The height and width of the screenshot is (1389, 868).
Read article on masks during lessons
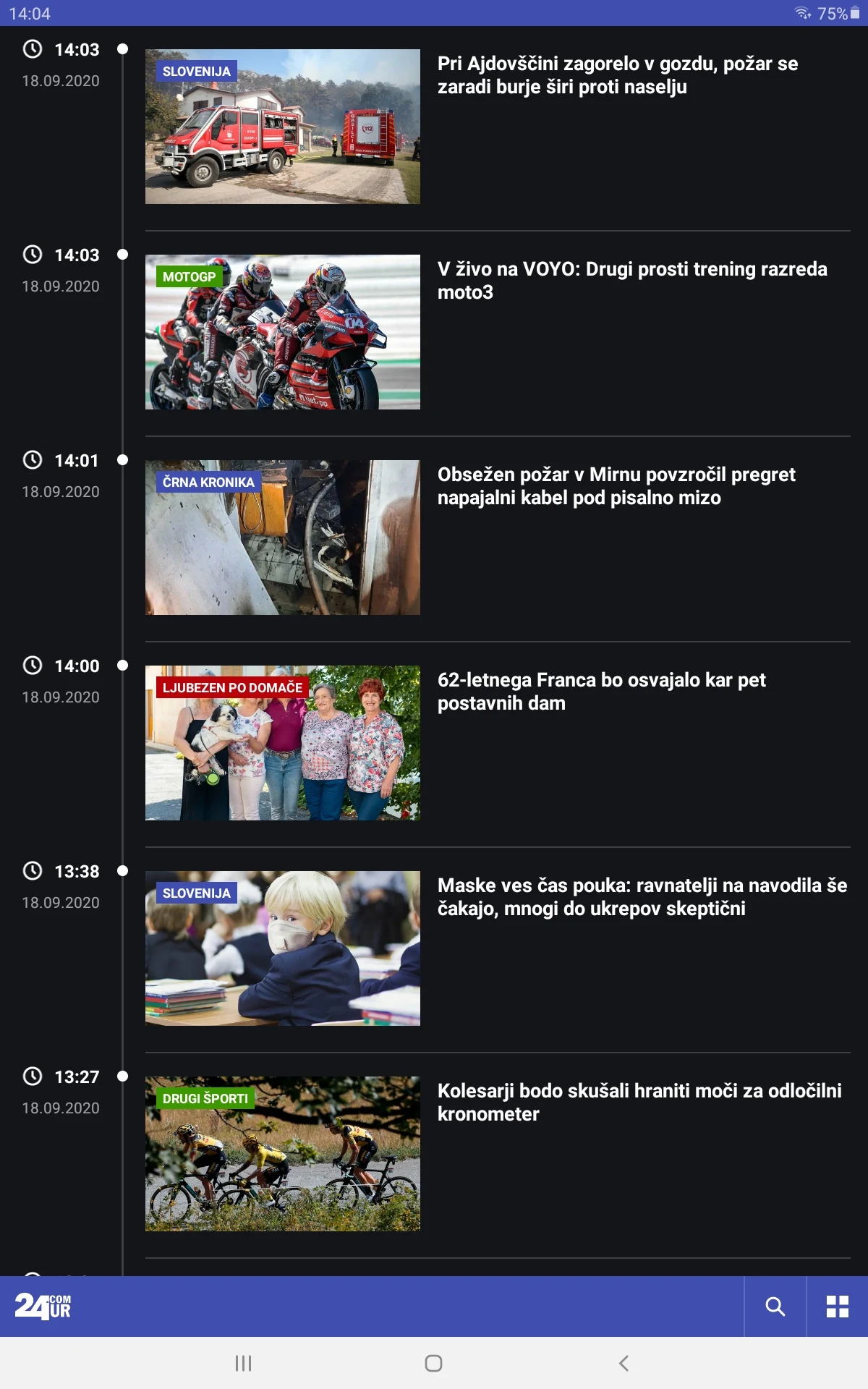click(642, 897)
